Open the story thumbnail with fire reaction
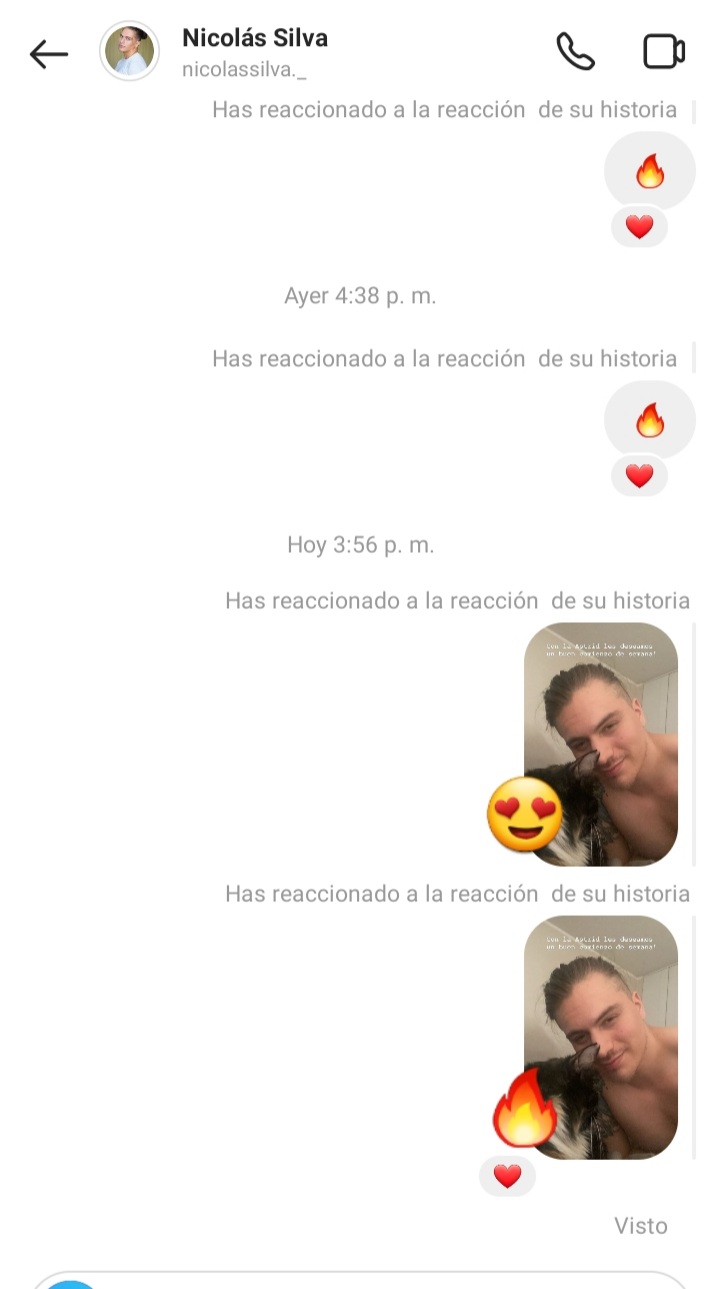 (601, 1037)
